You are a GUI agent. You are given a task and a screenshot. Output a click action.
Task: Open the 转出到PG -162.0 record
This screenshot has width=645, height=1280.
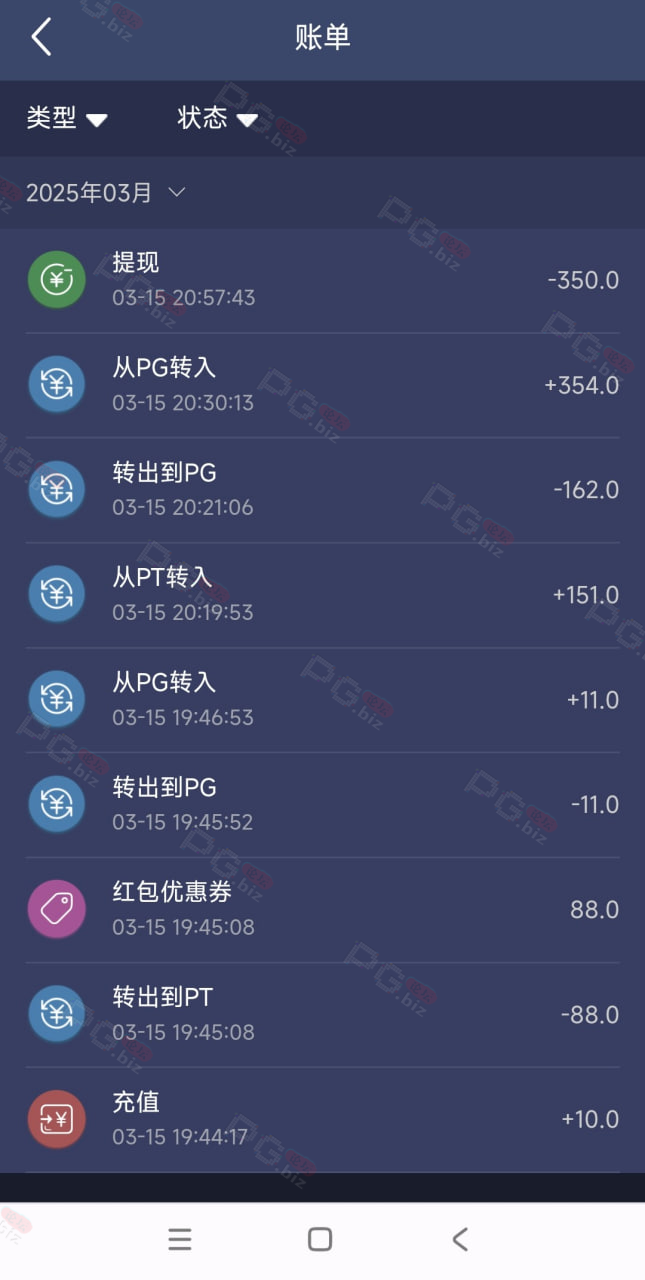pyautogui.click(x=322, y=490)
